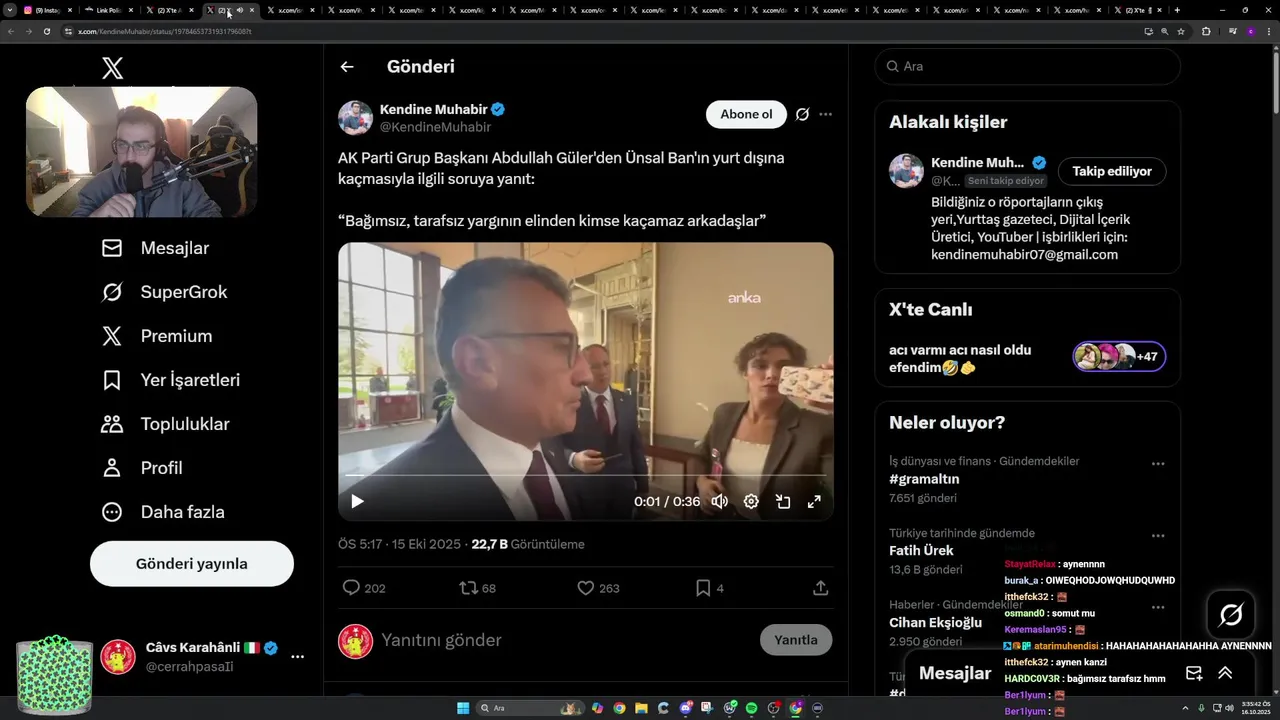Mute the video sound
1280x720 pixels.
click(719, 501)
